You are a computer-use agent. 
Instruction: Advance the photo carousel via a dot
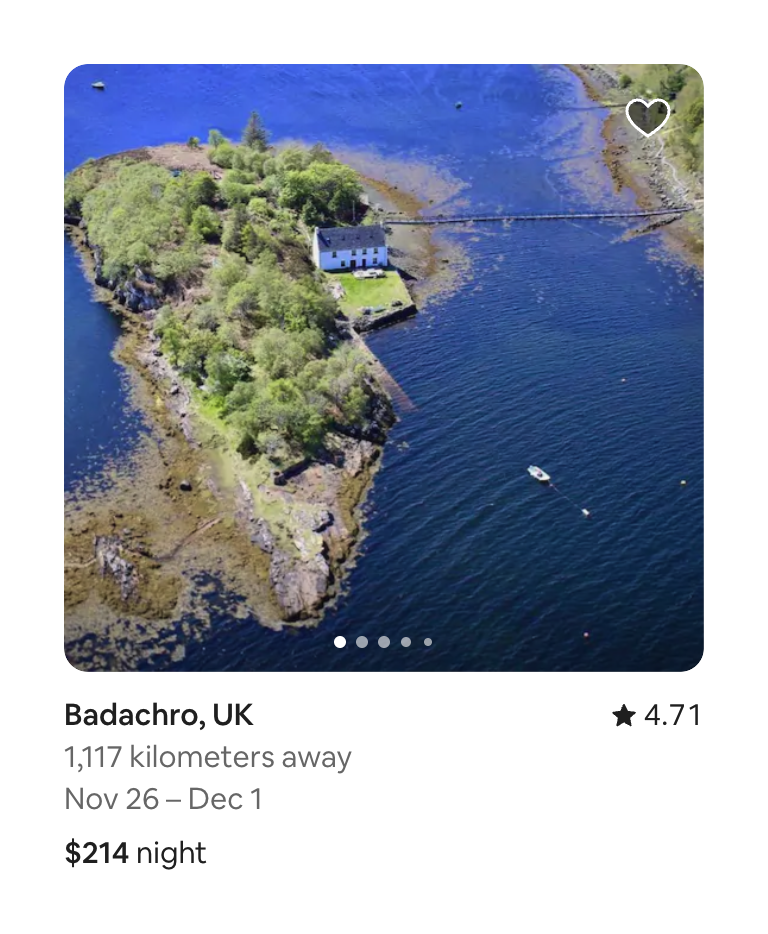362,641
